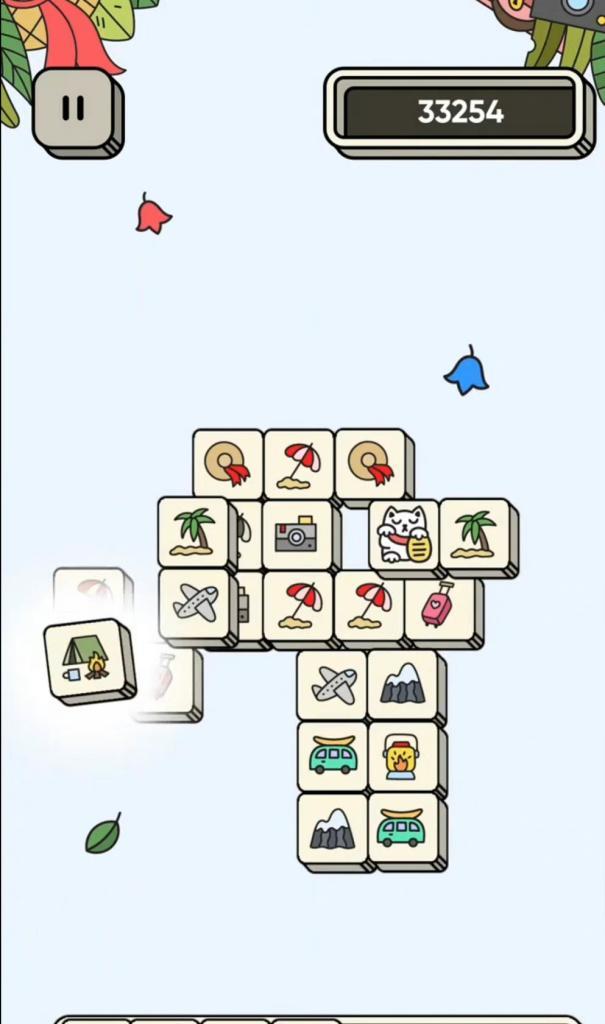Select the umbrella tile between the two hats
The height and width of the screenshot is (1024, 605).
pyautogui.click(x=298, y=465)
